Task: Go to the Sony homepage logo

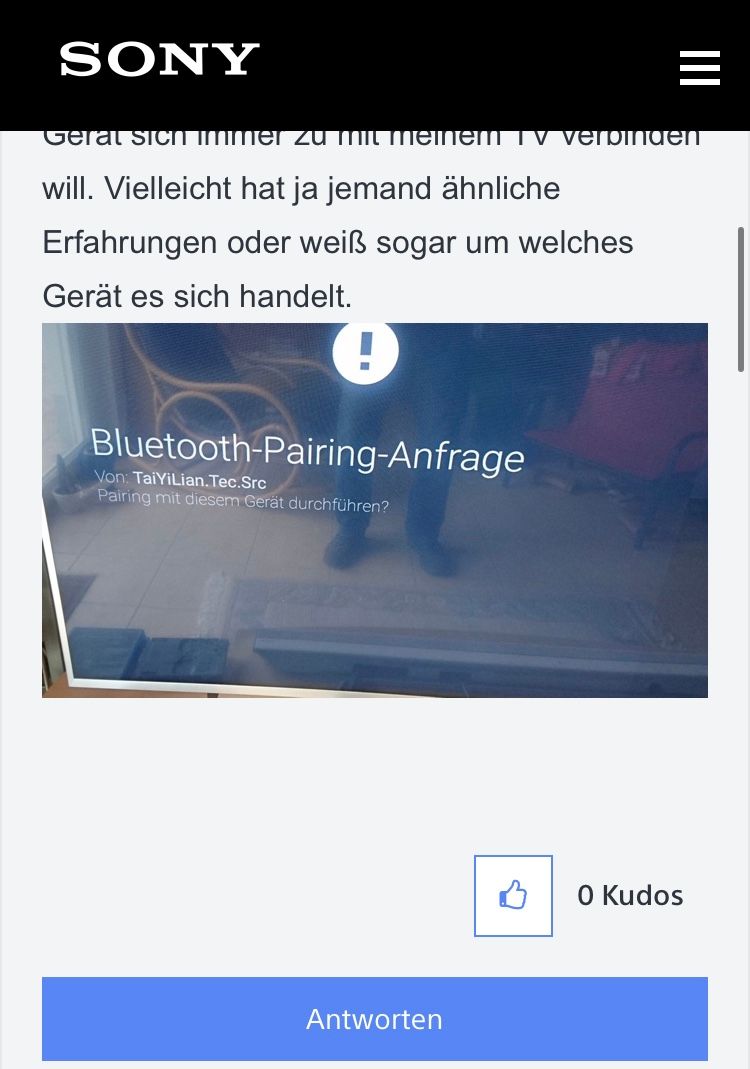Action: click(160, 60)
